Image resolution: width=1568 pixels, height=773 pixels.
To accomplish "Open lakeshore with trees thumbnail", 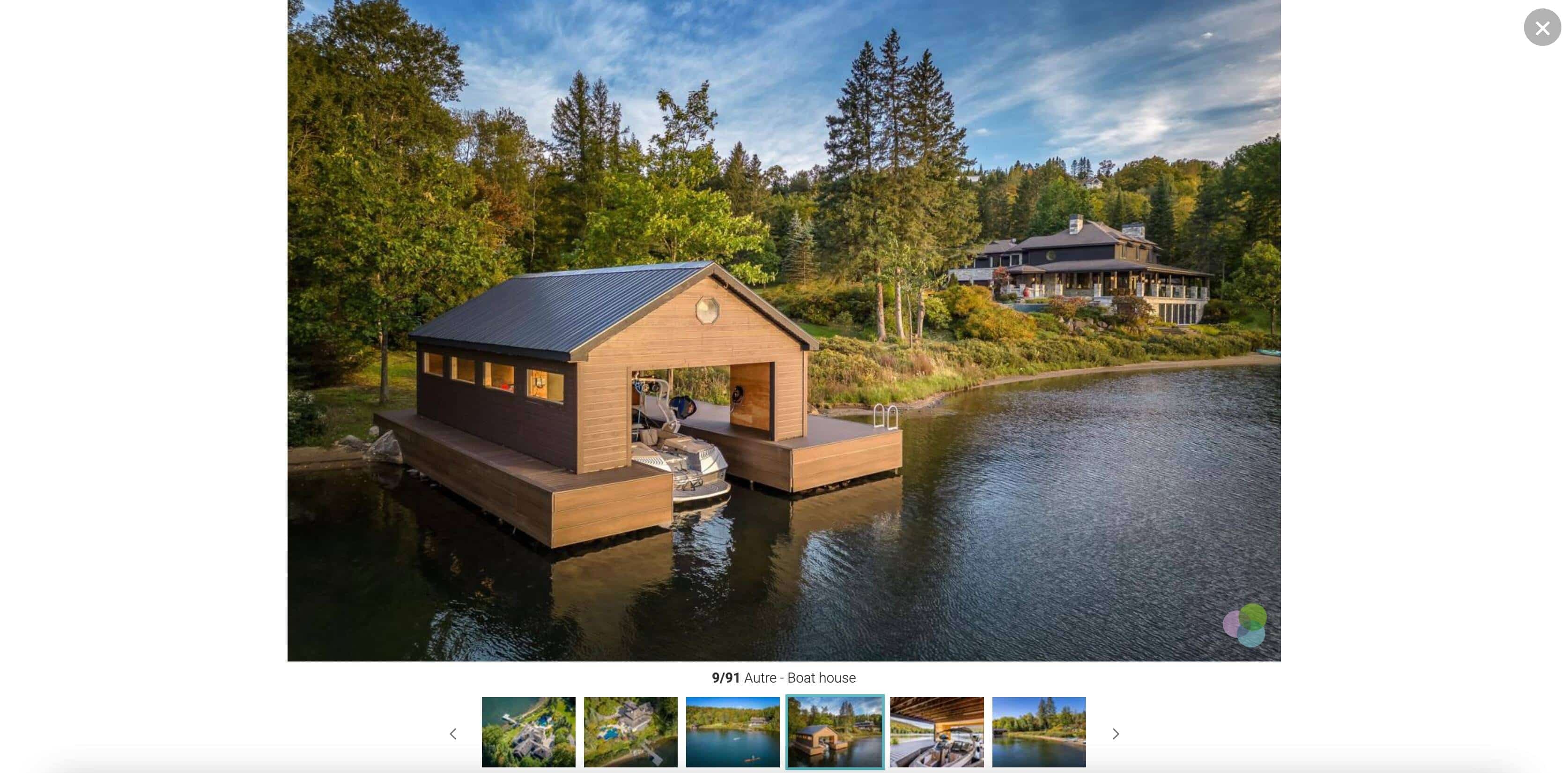I will coord(1038,732).
